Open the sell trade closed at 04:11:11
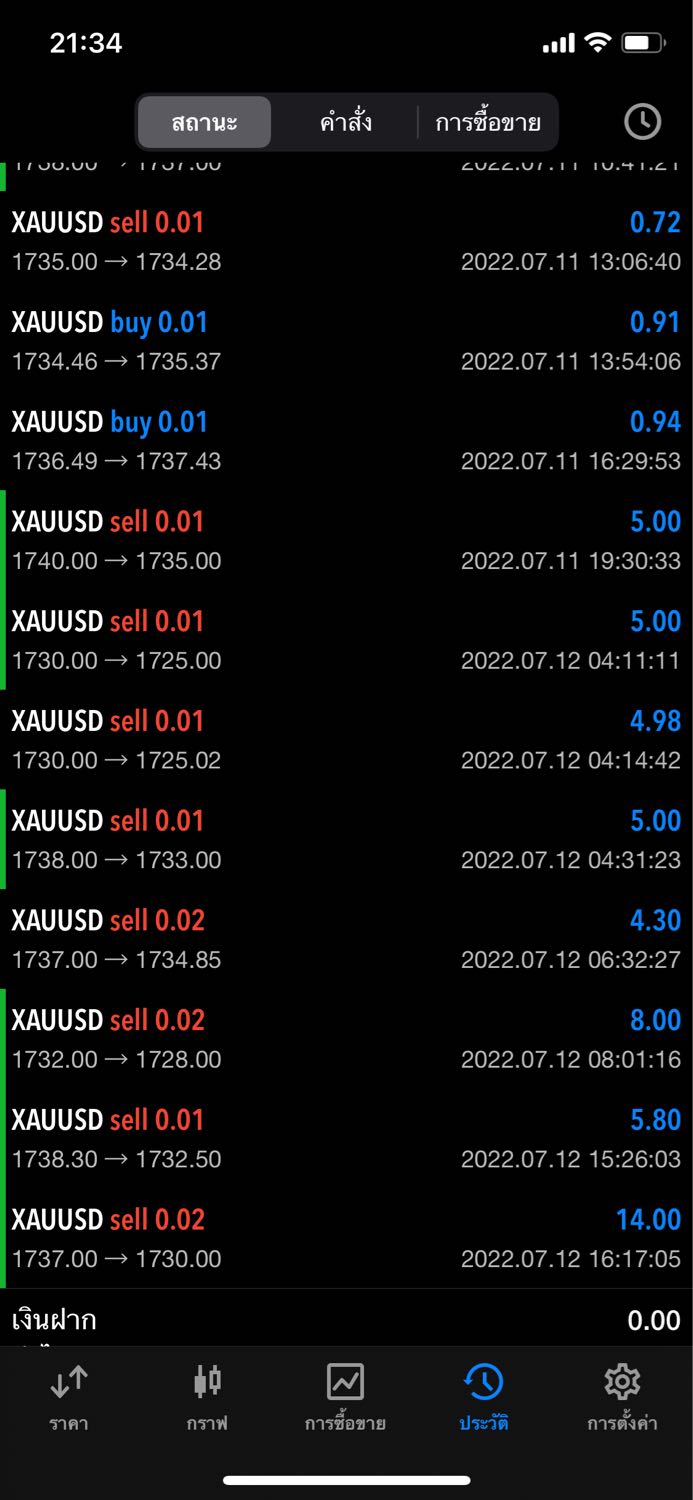The height and width of the screenshot is (1500, 693). tap(346, 640)
